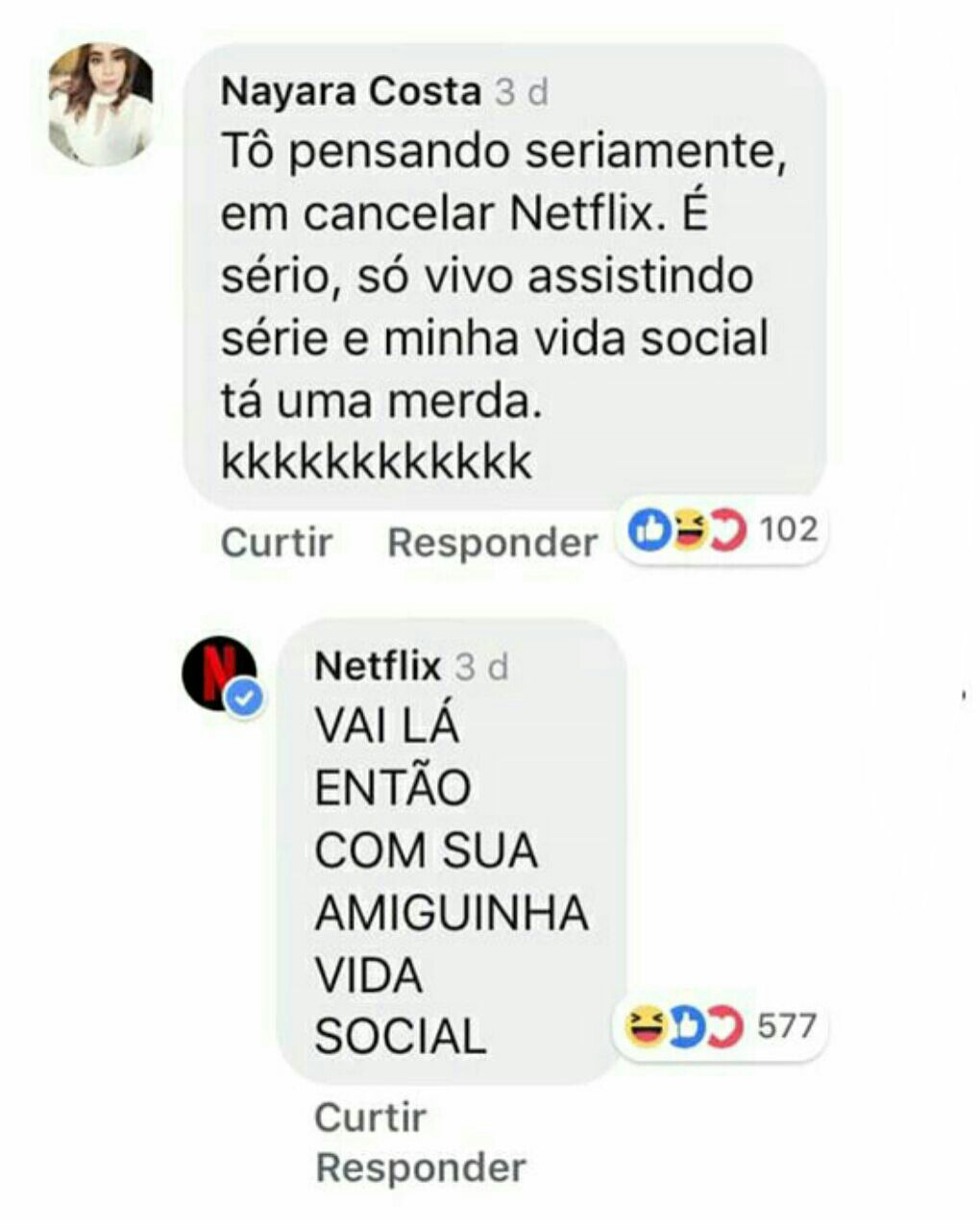Open Nayara Costa's profile picture
Viewport: 980px width, 1230px height.
point(101,104)
